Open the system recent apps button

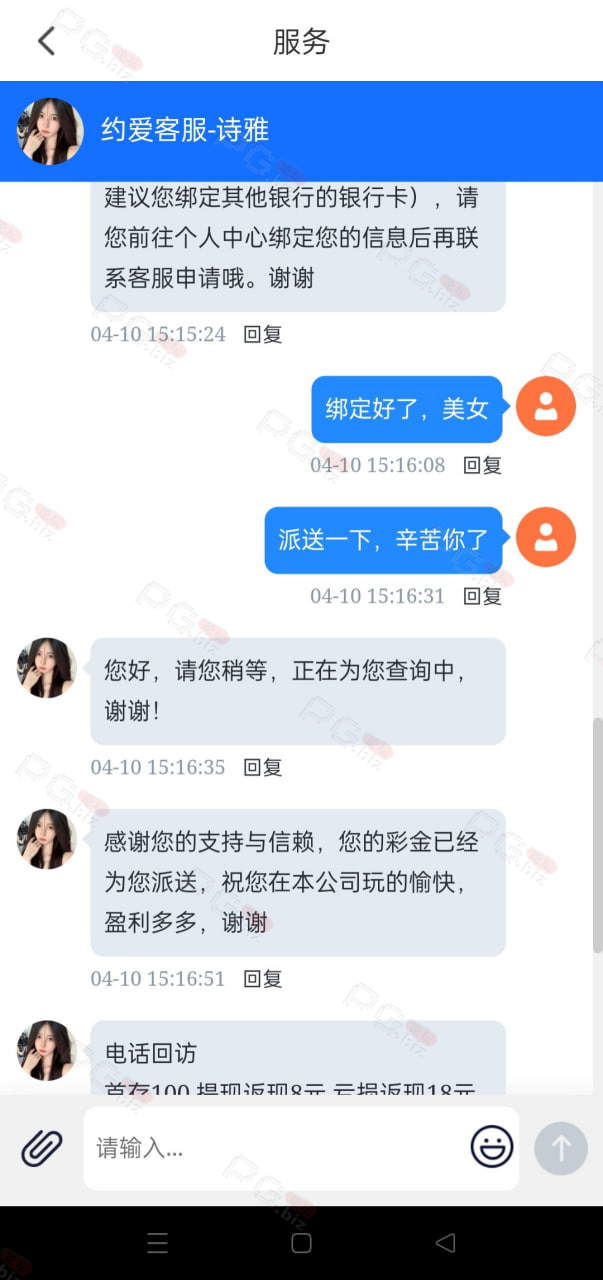[157, 1243]
